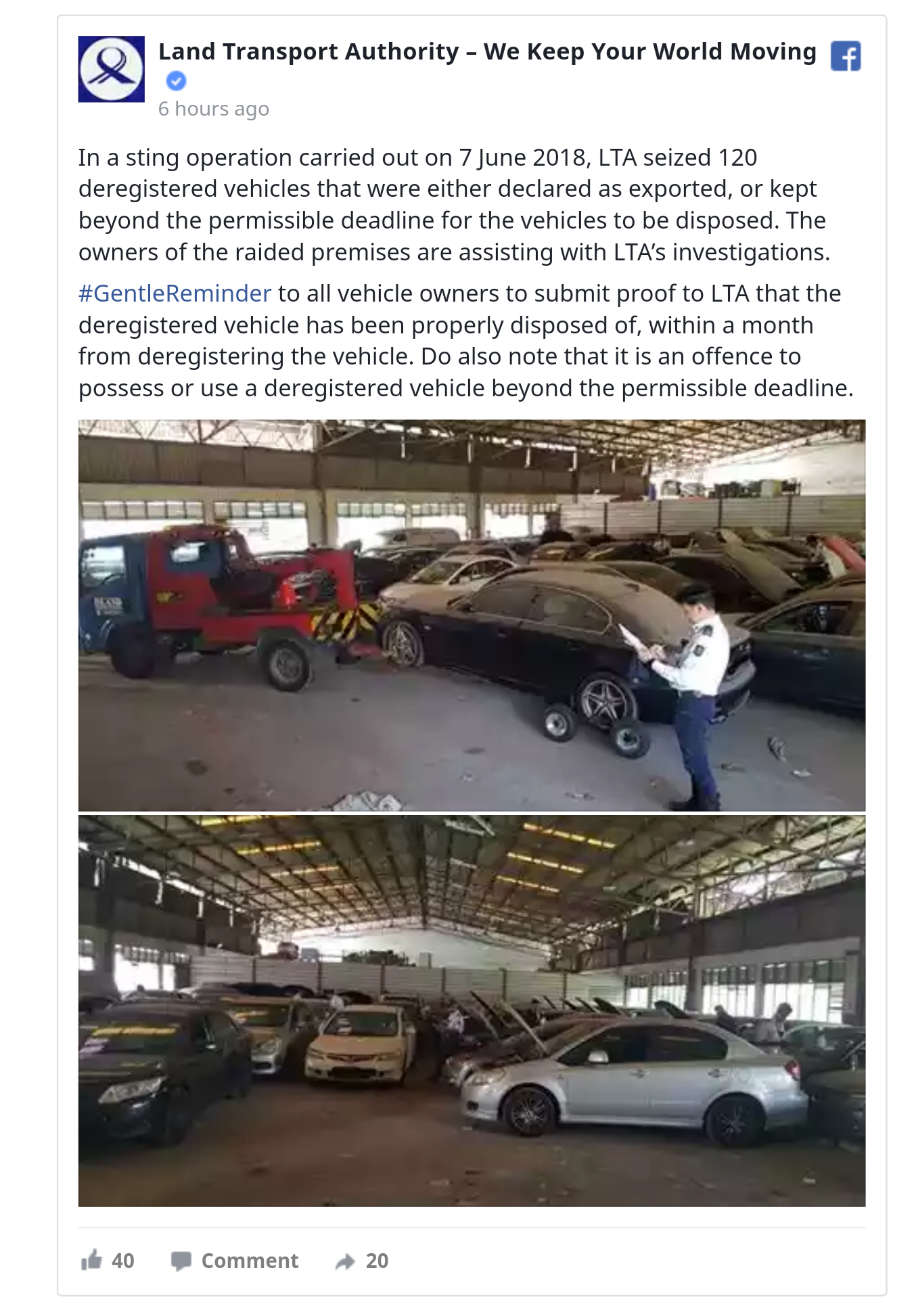The height and width of the screenshot is (1316, 914).
Task: Open the #GentleReminder hashtag
Action: click(175, 293)
